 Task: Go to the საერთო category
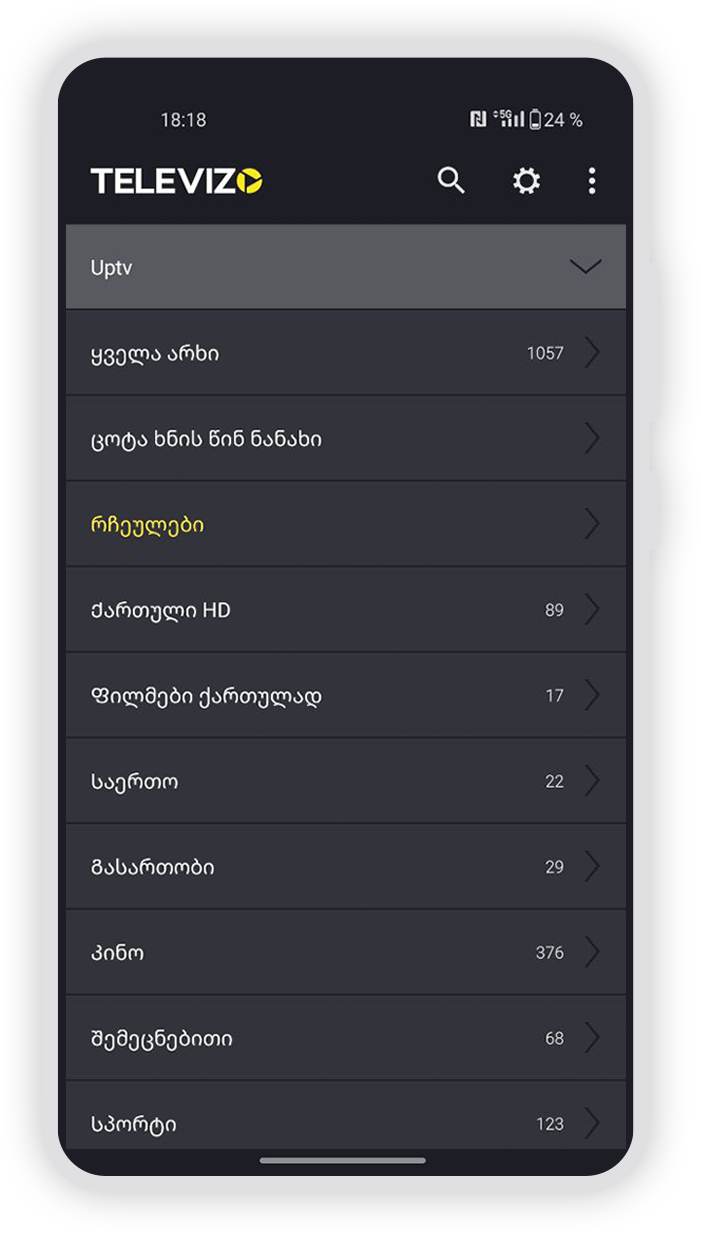[346, 782]
